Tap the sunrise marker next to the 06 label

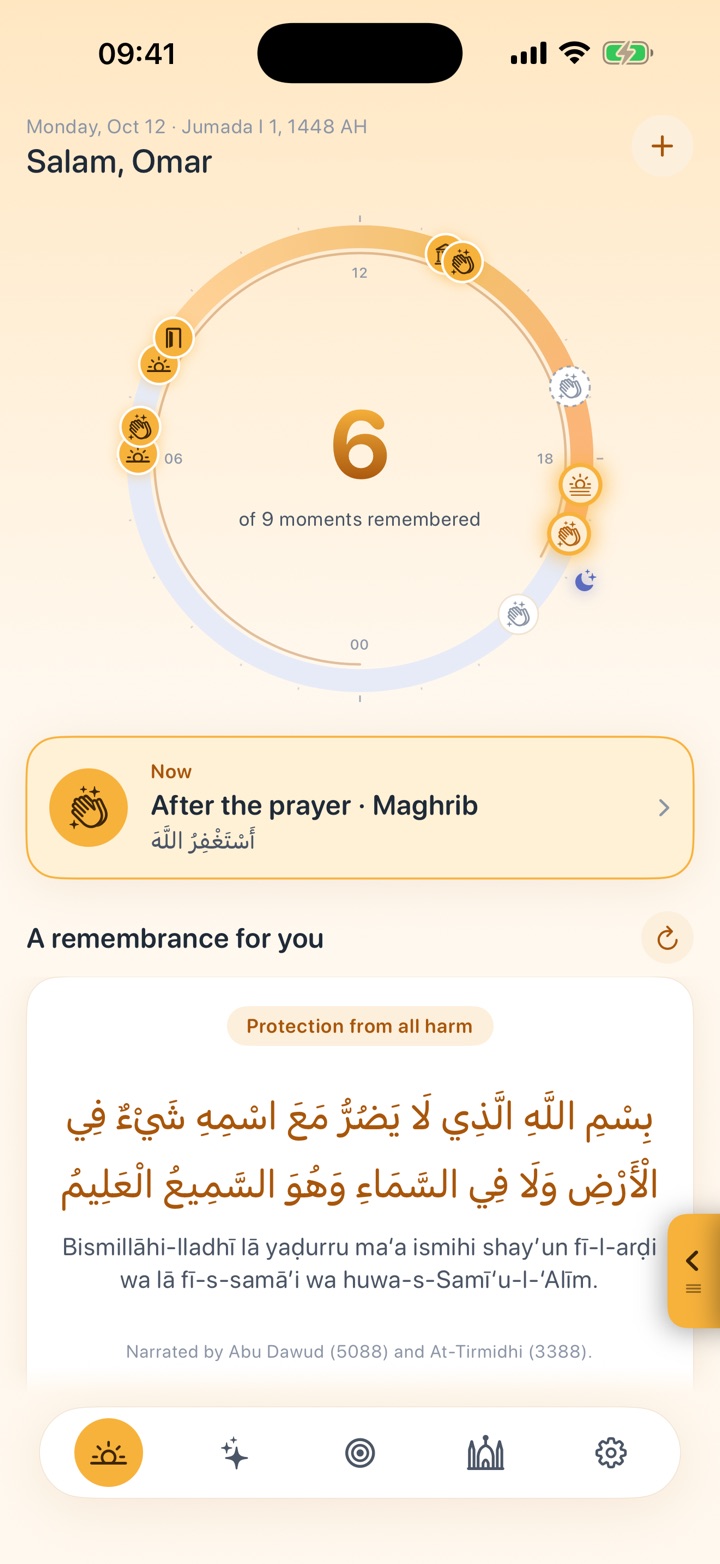(x=137, y=456)
